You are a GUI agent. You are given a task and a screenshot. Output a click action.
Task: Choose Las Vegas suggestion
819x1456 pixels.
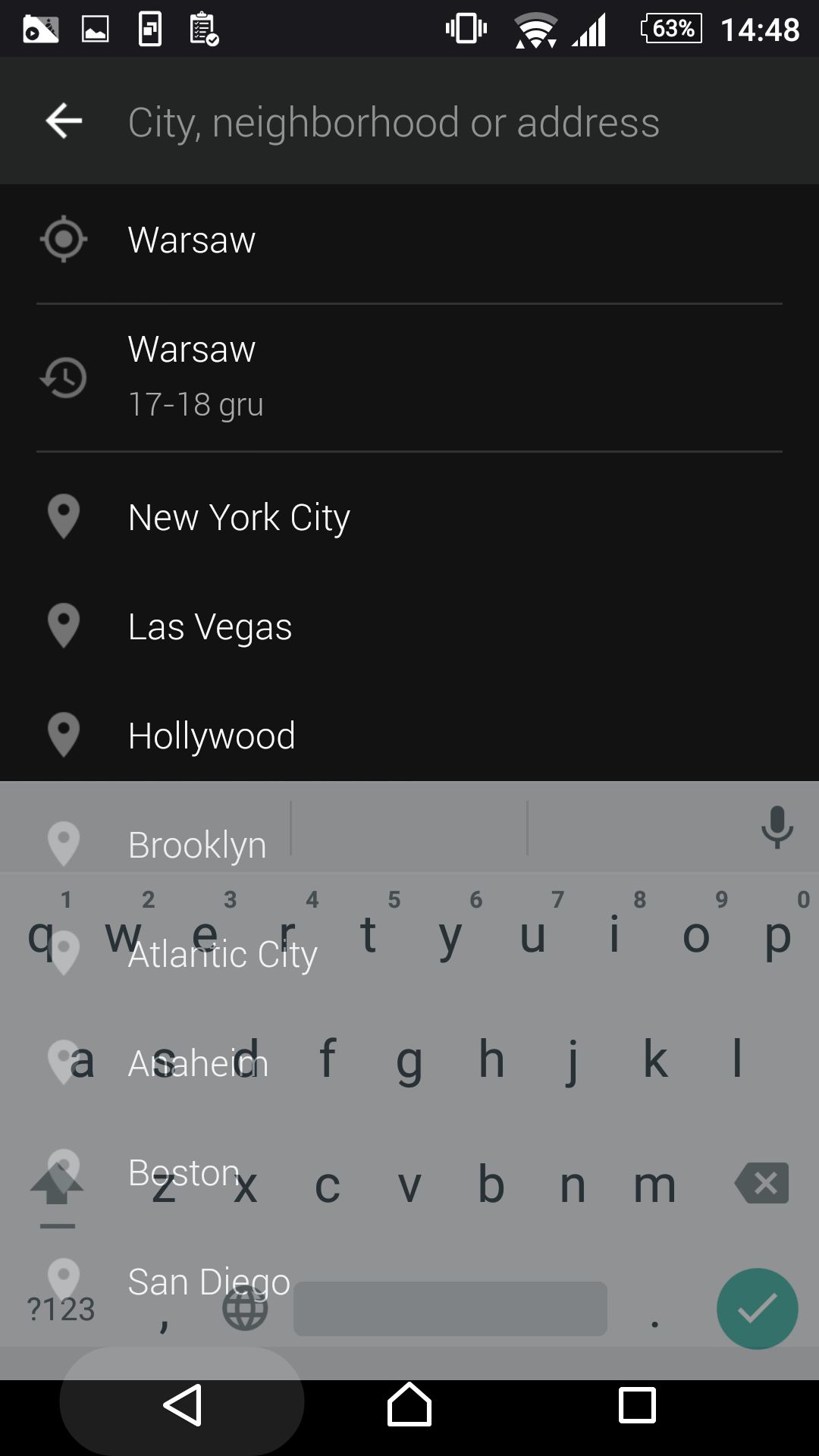(x=409, y=626)
